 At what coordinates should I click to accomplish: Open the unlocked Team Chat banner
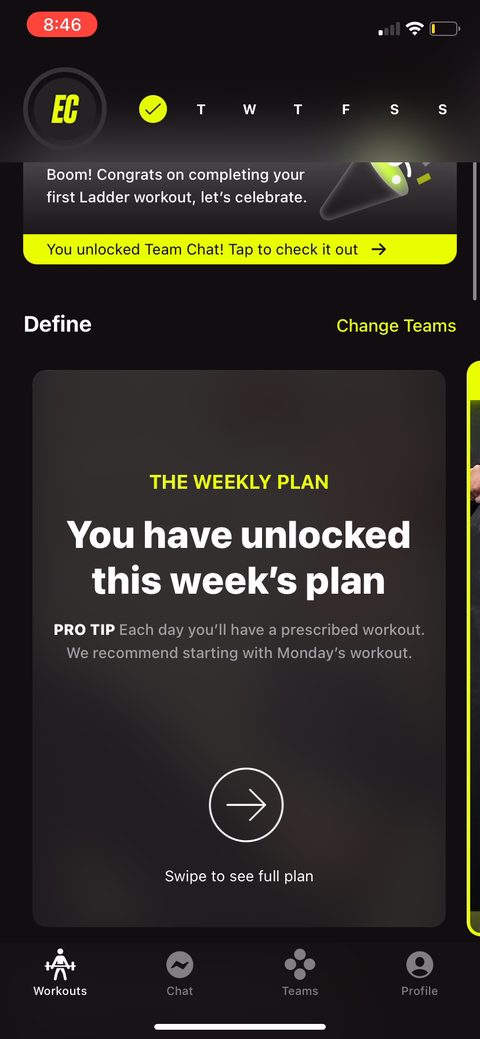[240, 249]
